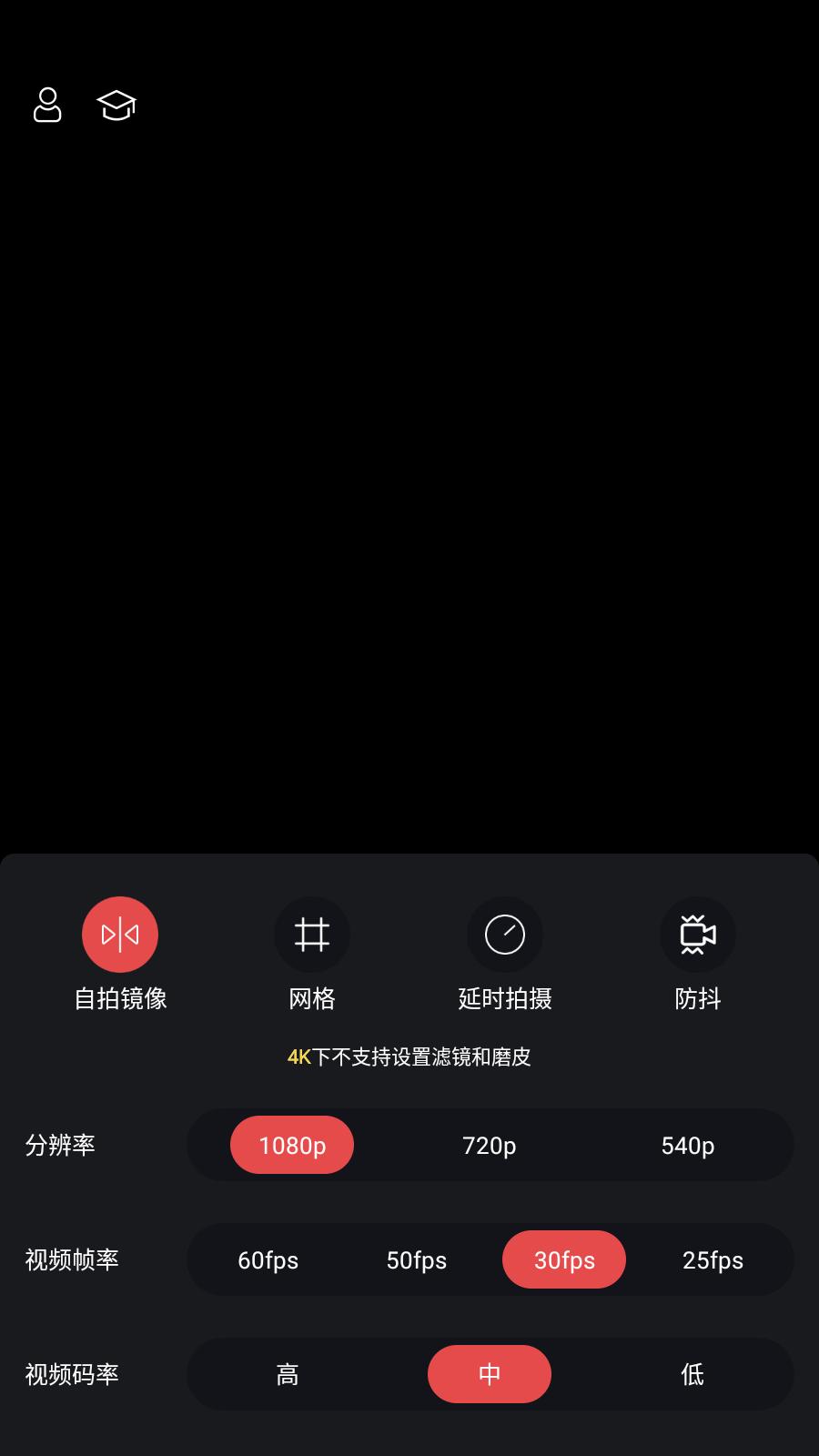Turn on 延时拍摄 time-lapse shooting

[x=505, y=935]
